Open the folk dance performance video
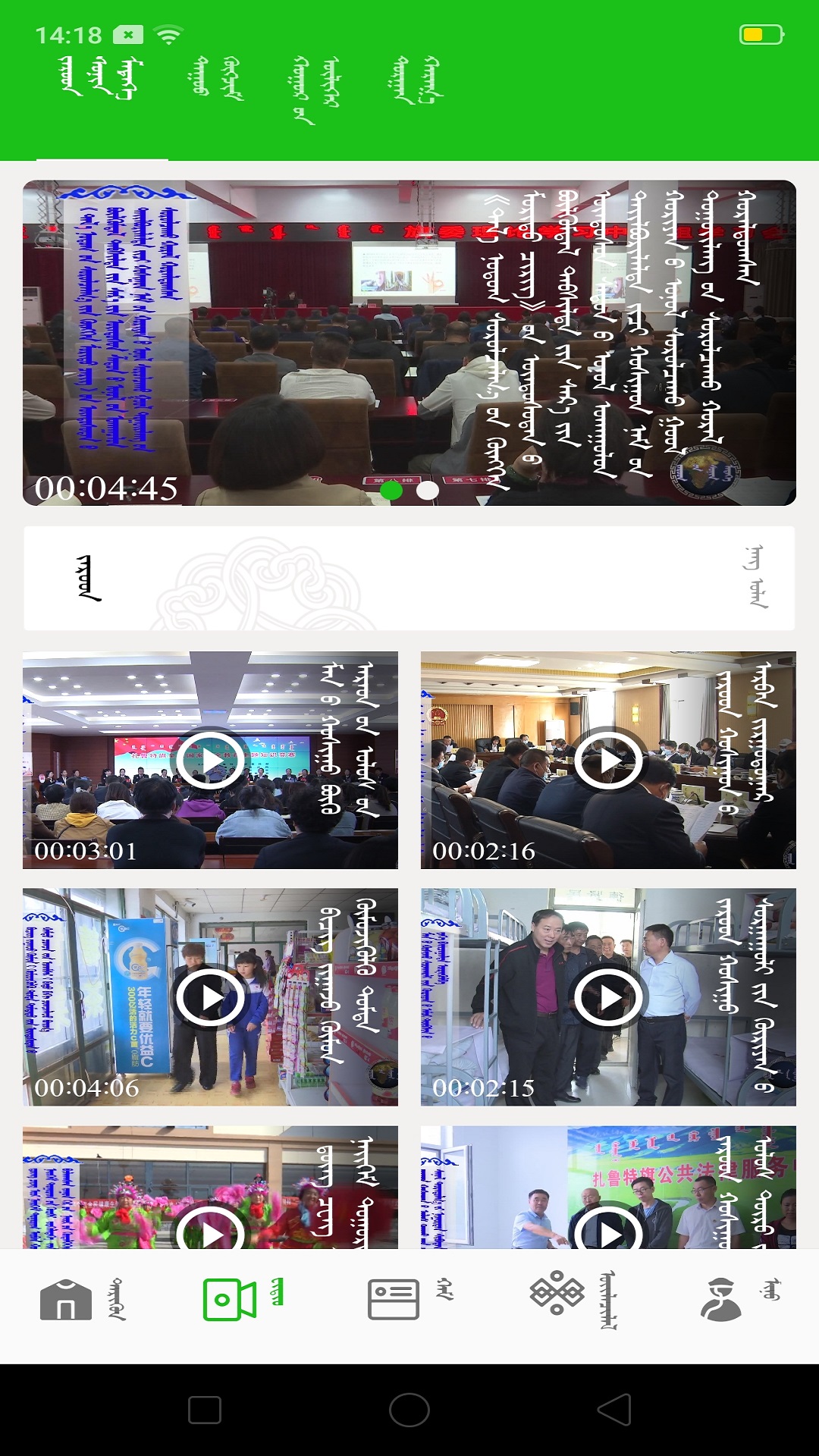This screenshot has width=819, height=1456. 210,1191
